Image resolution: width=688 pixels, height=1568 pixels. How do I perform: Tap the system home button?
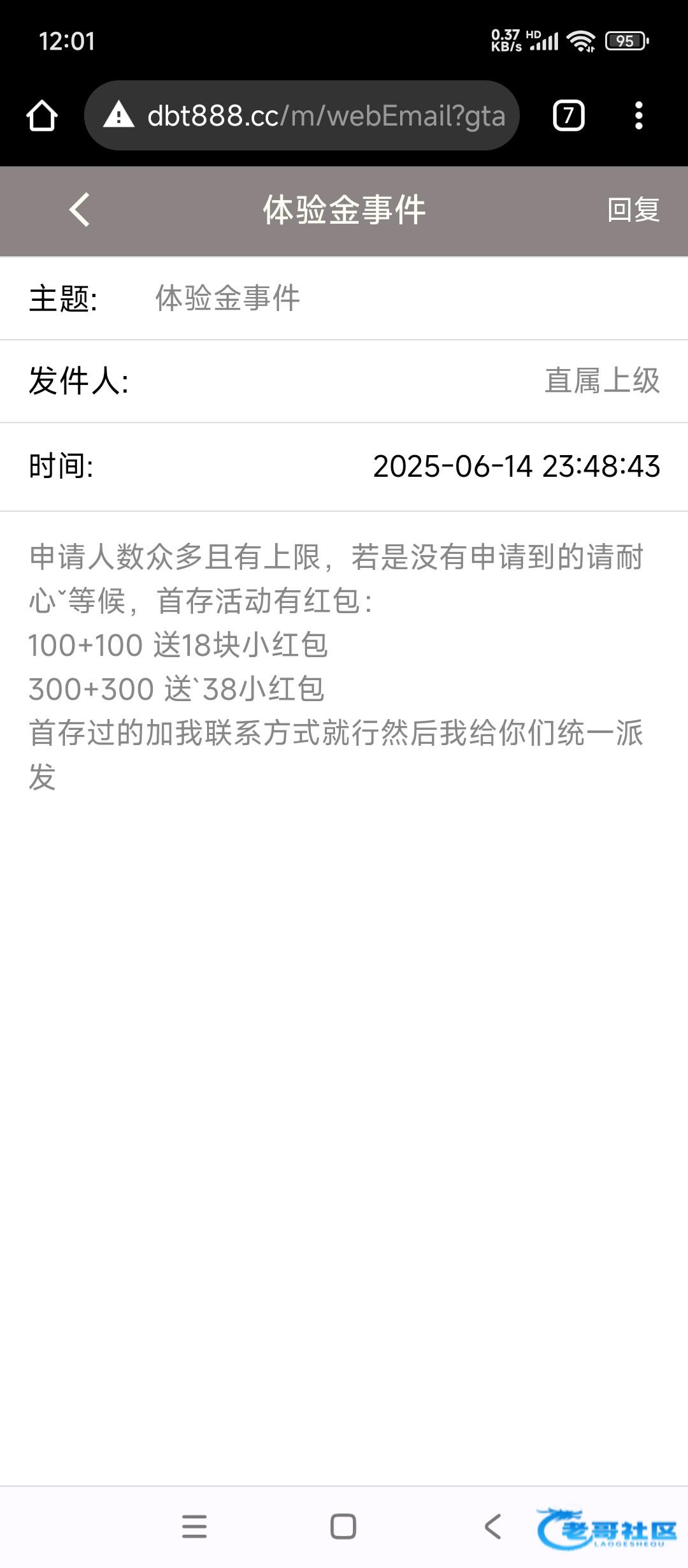(x=343, y=1527)
